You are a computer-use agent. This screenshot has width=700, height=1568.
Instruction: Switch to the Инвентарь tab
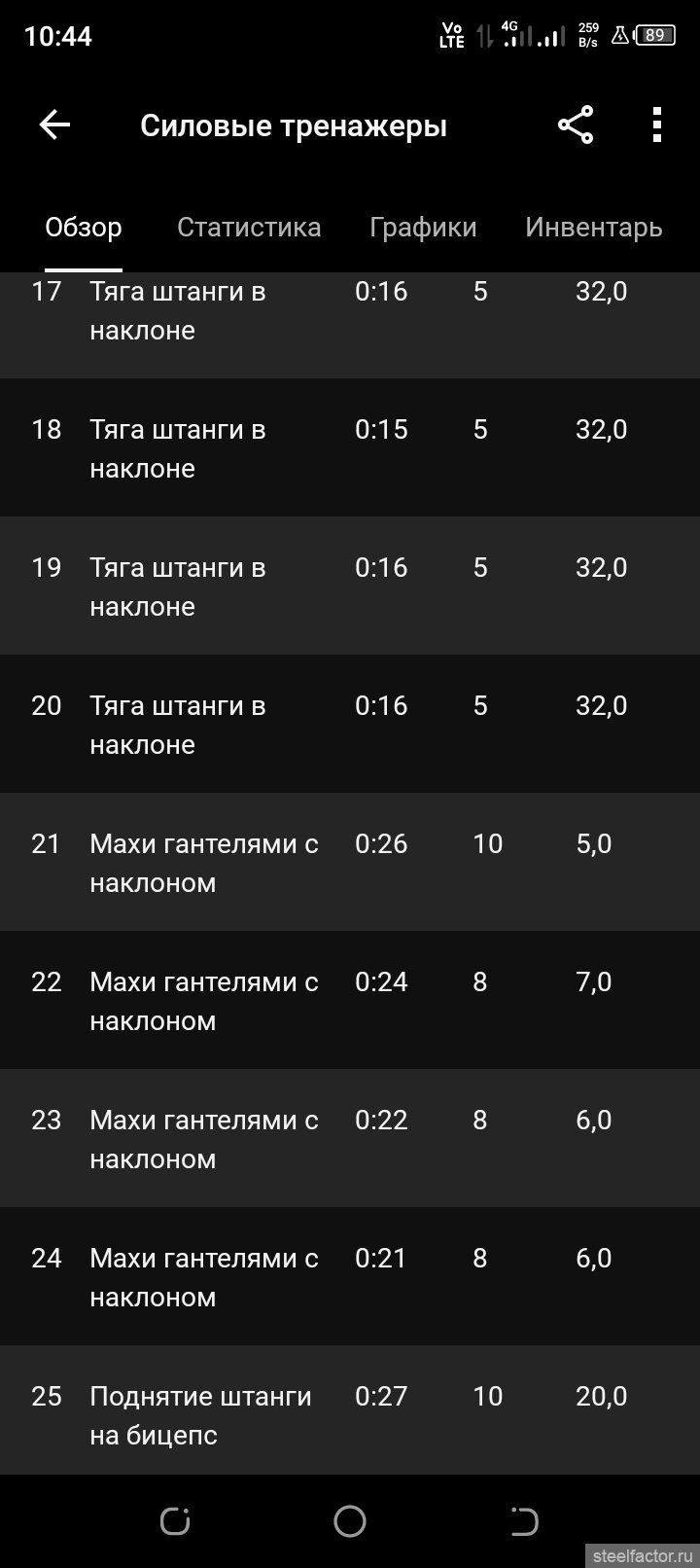(593, 228)
